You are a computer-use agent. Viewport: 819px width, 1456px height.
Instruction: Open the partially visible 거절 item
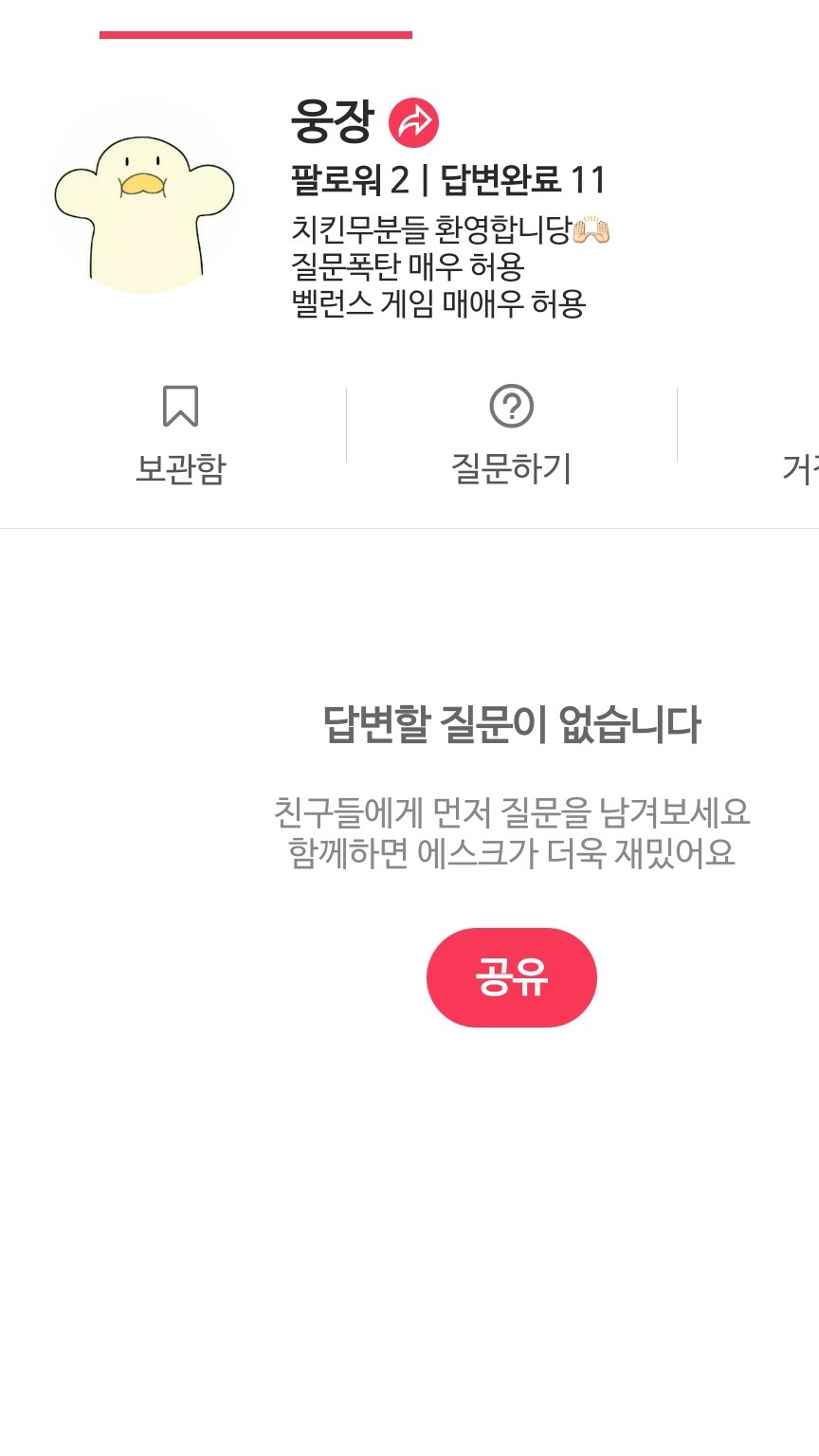click(x=799, y=465)
